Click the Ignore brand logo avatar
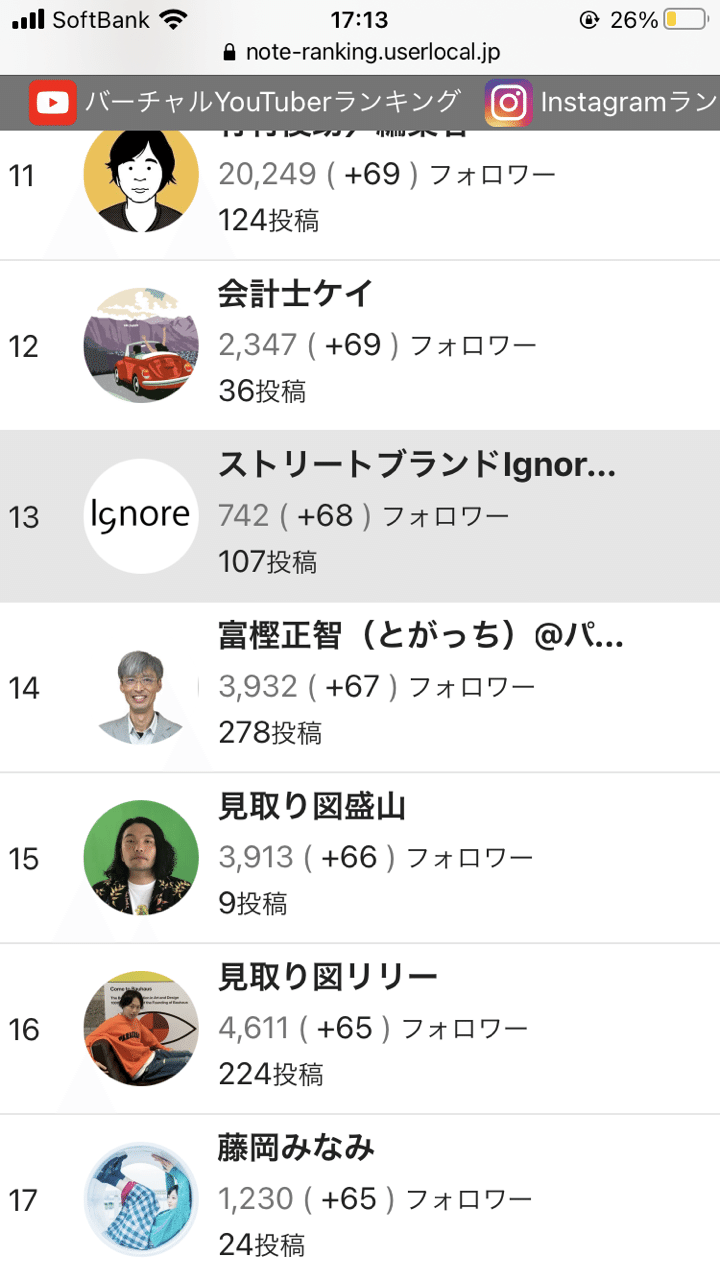The height and width of the screenshot is (1280, 720). point(140,516)
